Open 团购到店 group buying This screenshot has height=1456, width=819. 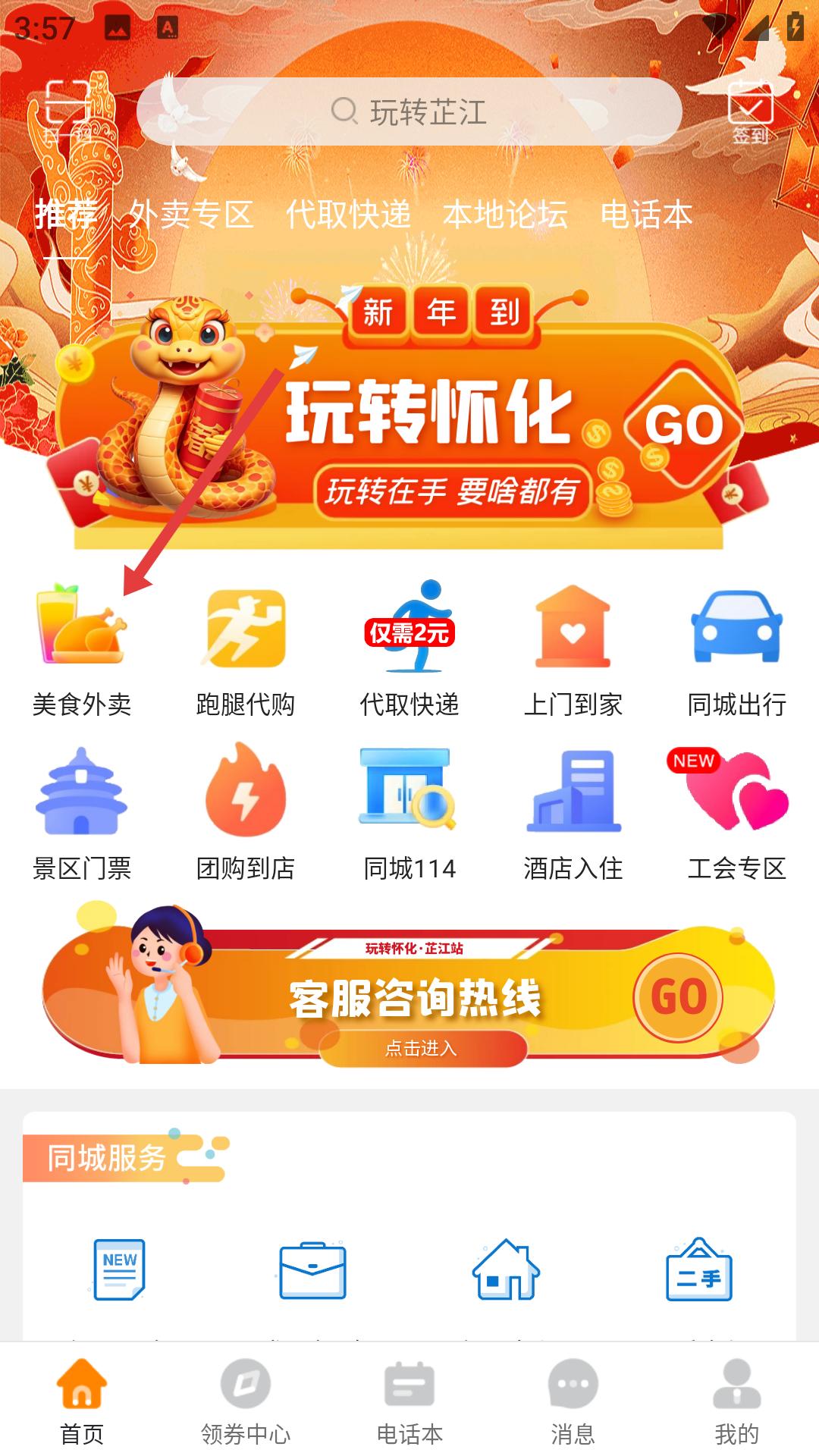click(x=246, y=814)
